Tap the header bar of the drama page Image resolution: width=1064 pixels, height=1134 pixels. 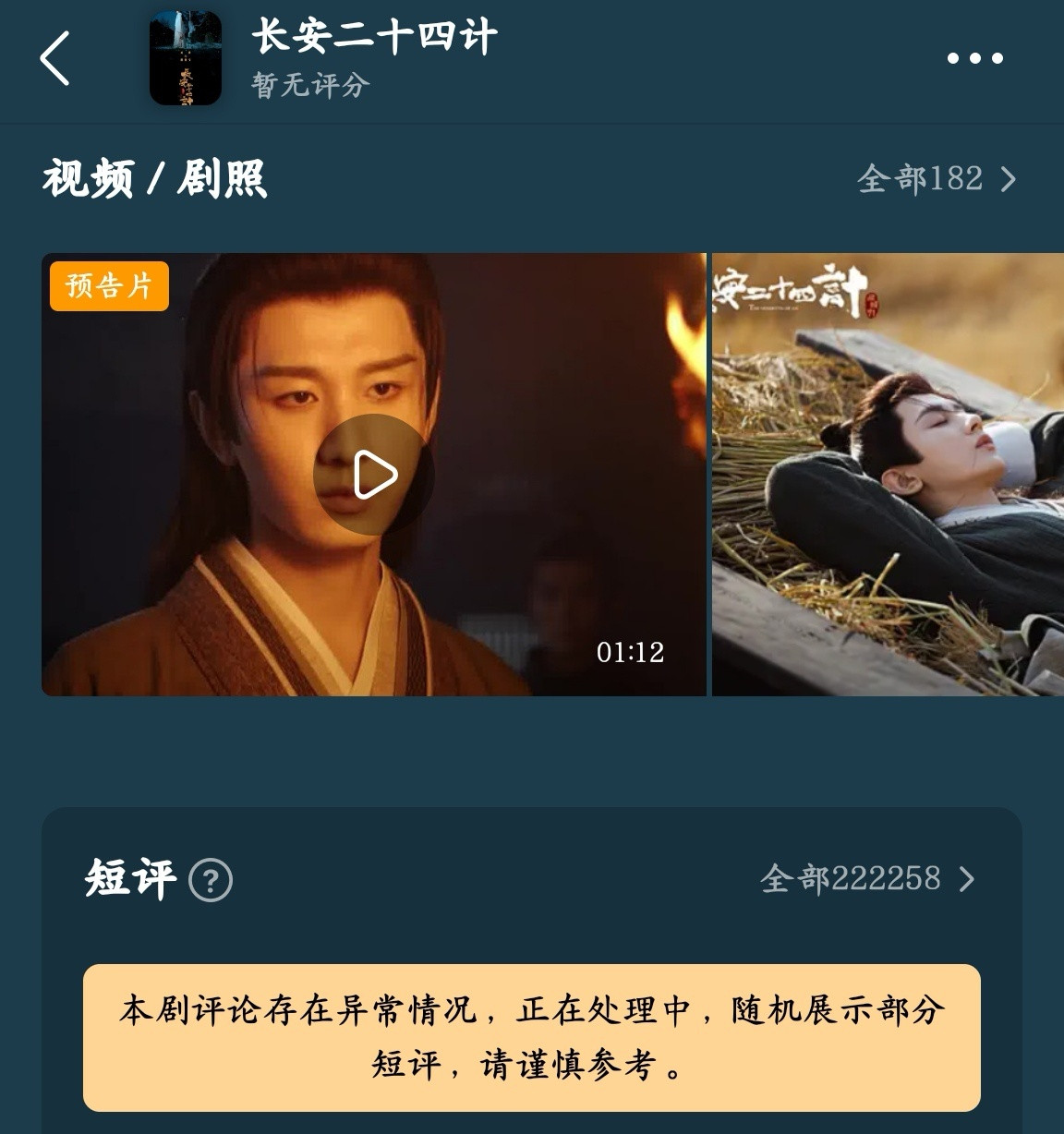(532, 57)
